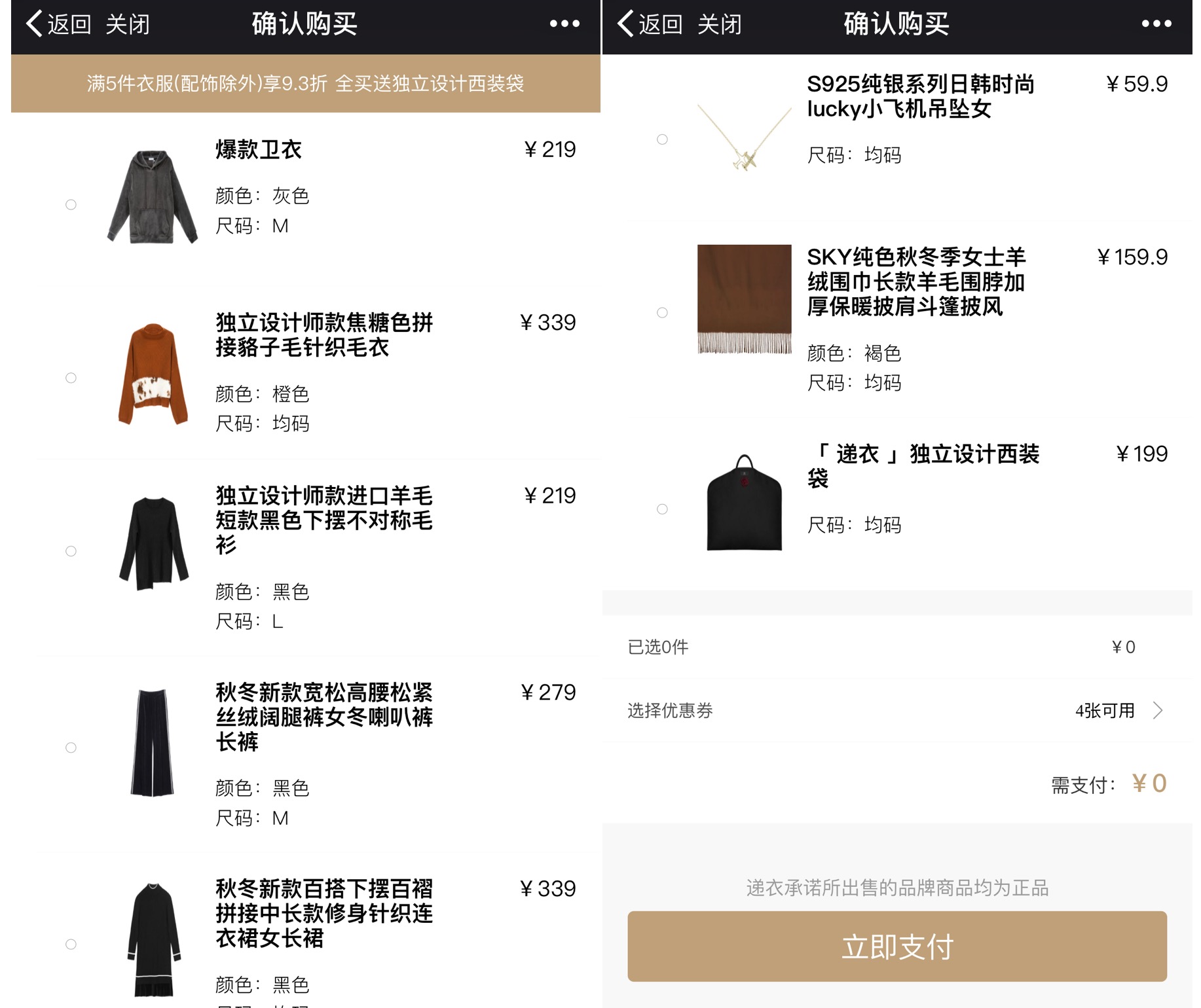Tap the 立即支付 pay button

(896, 946)
